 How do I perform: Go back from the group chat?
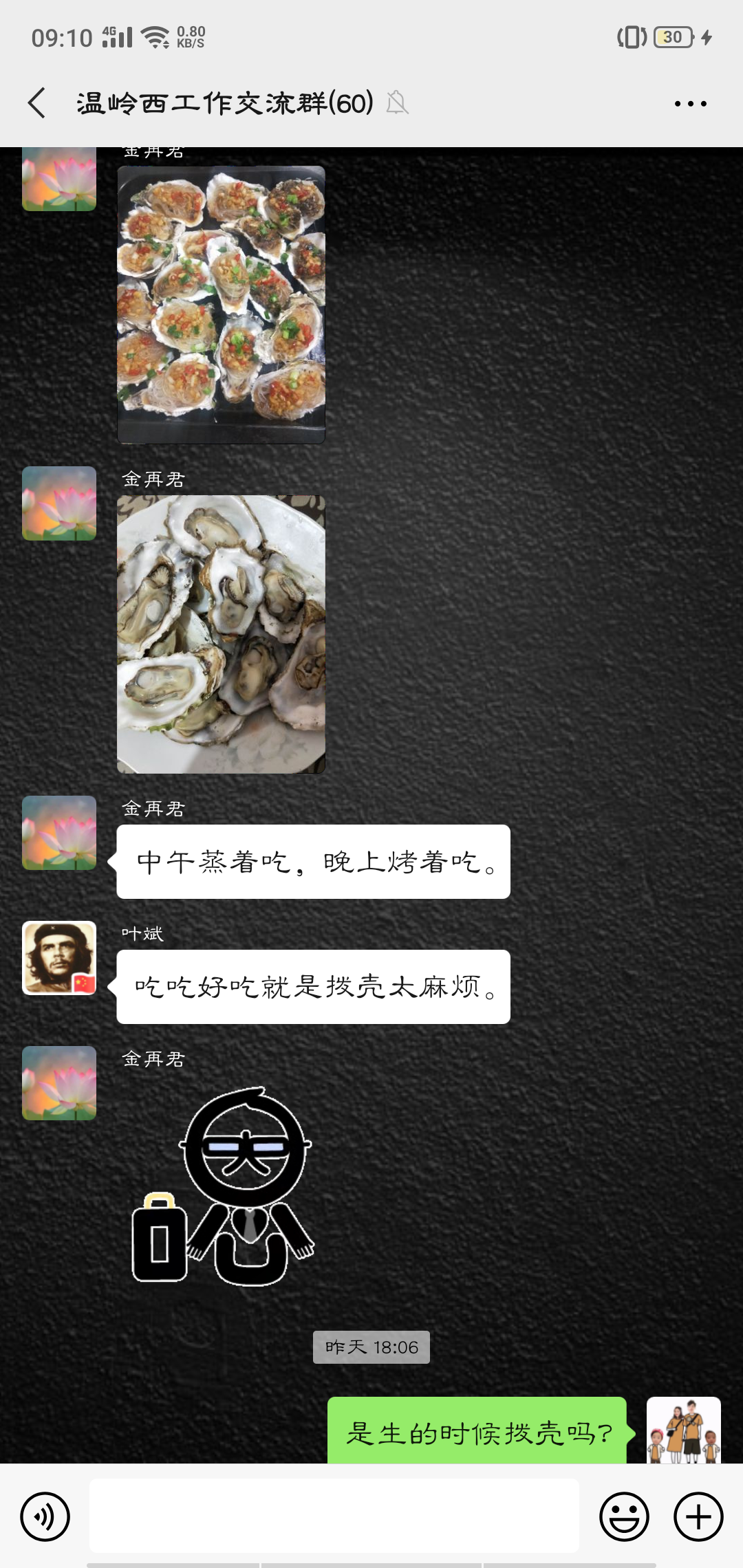click(37, 103)
